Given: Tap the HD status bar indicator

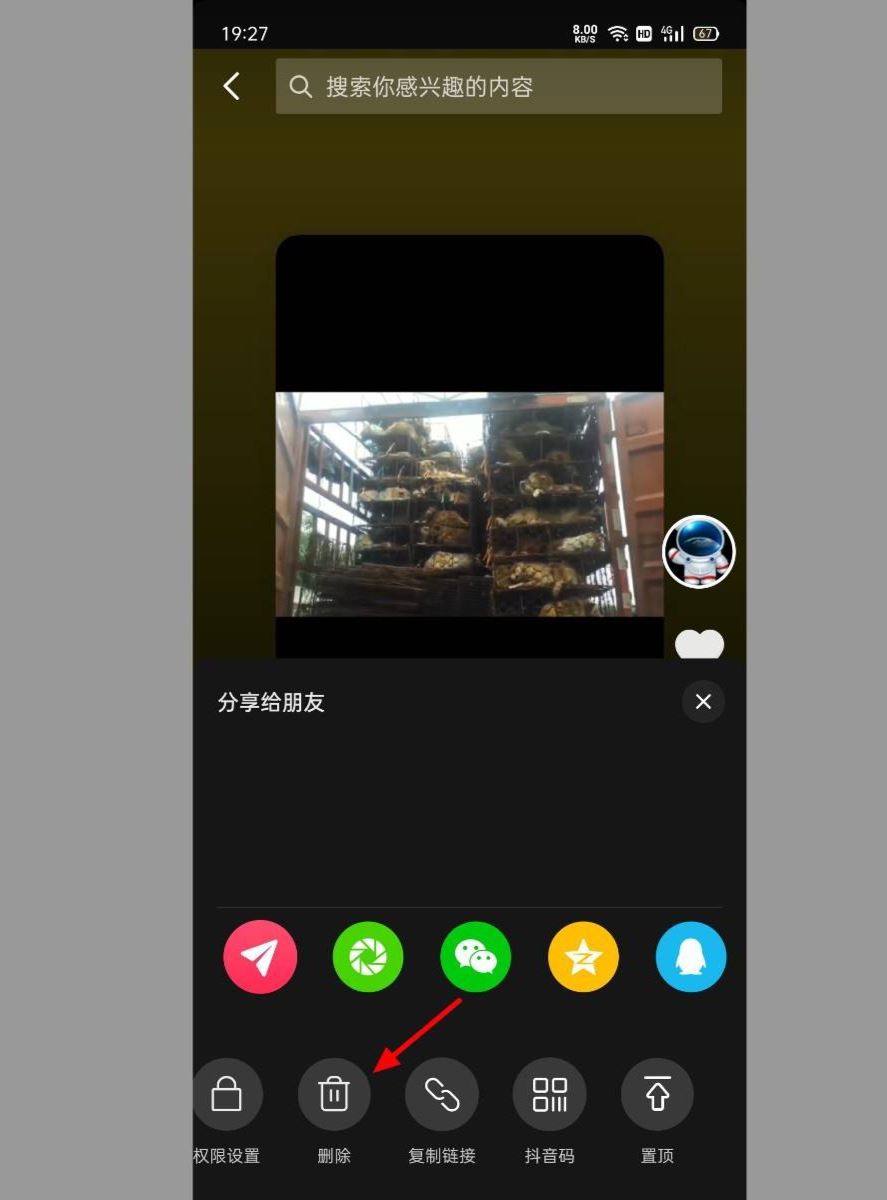Looking at the screenshot, I should tap(642, 33).
